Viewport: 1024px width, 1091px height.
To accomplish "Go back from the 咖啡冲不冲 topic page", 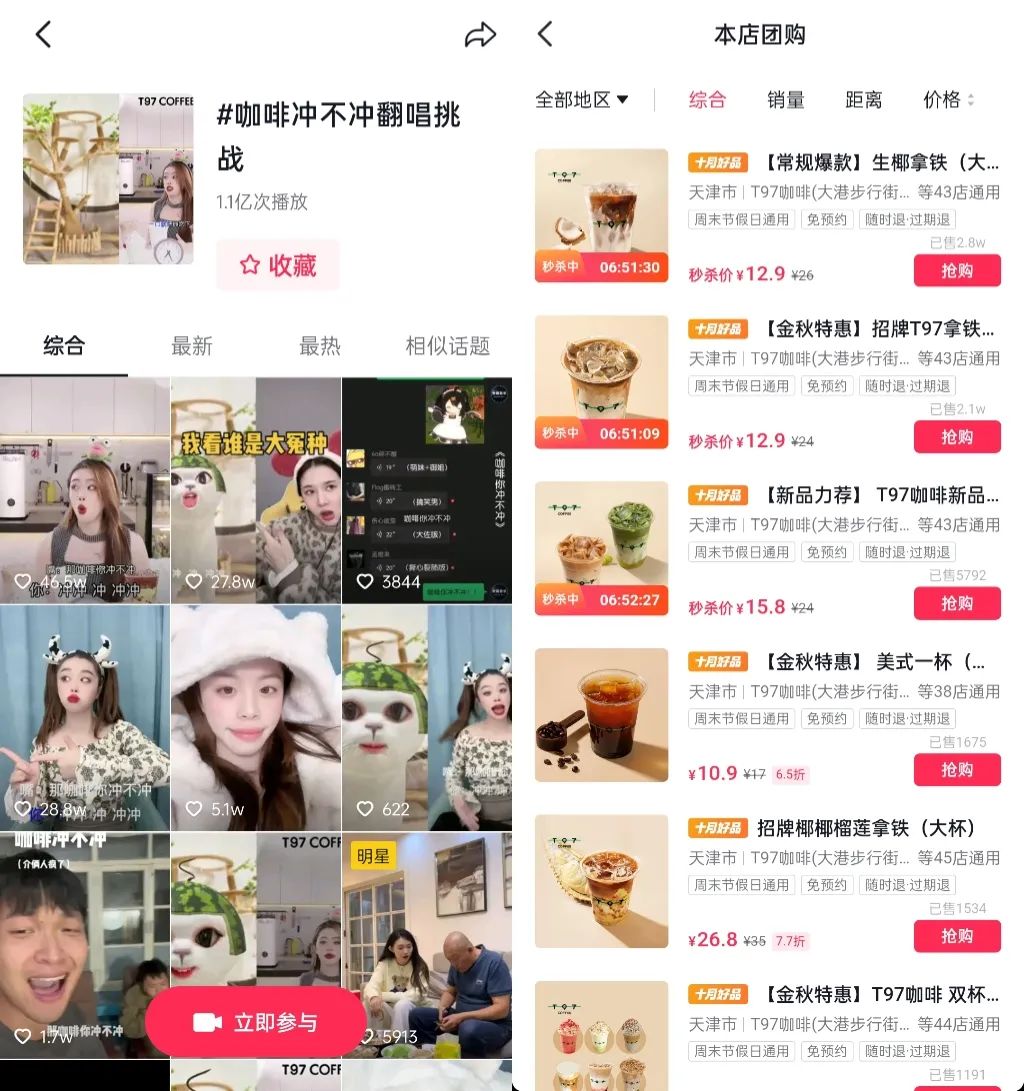I will point(43,35).
